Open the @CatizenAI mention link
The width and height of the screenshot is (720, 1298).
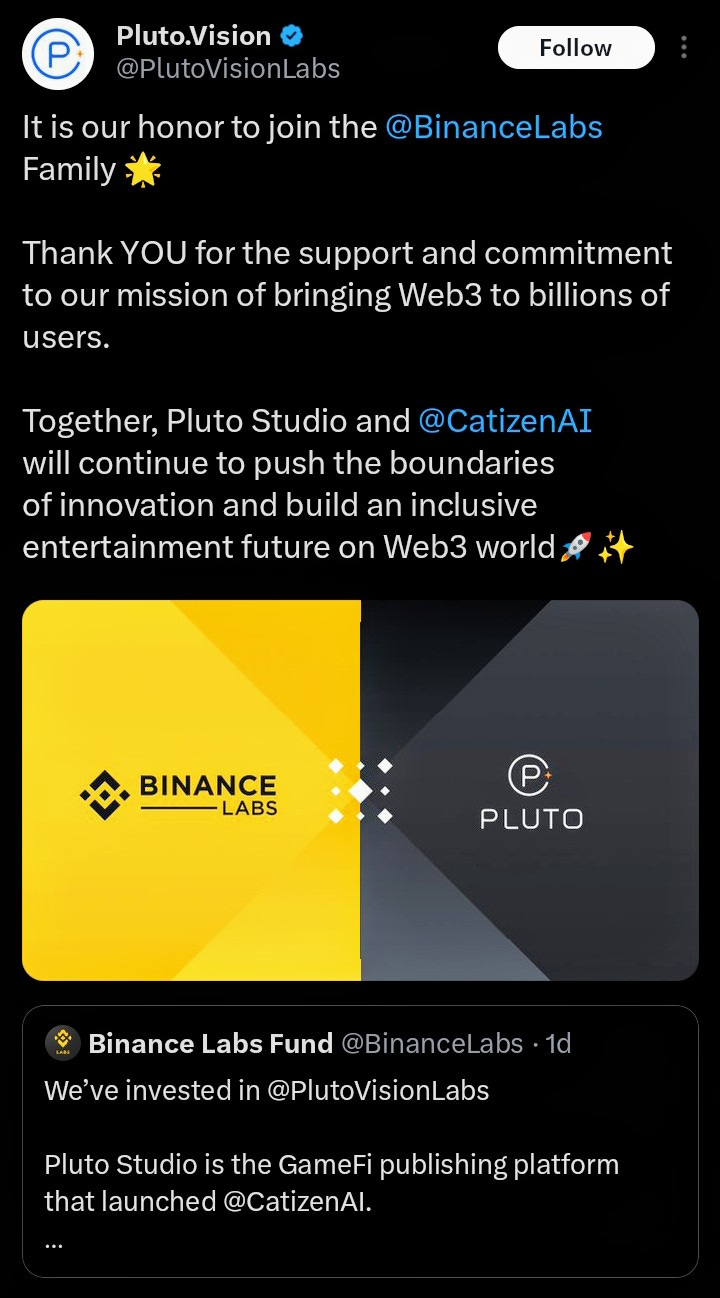[x=505, y=421]
